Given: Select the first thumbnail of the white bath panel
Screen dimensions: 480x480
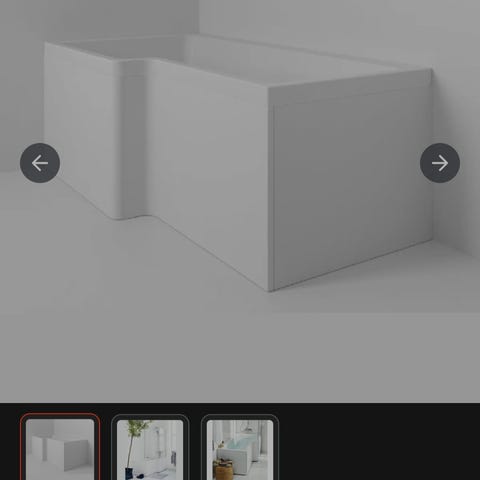Looking at the screenshot, I should point(60,447).
